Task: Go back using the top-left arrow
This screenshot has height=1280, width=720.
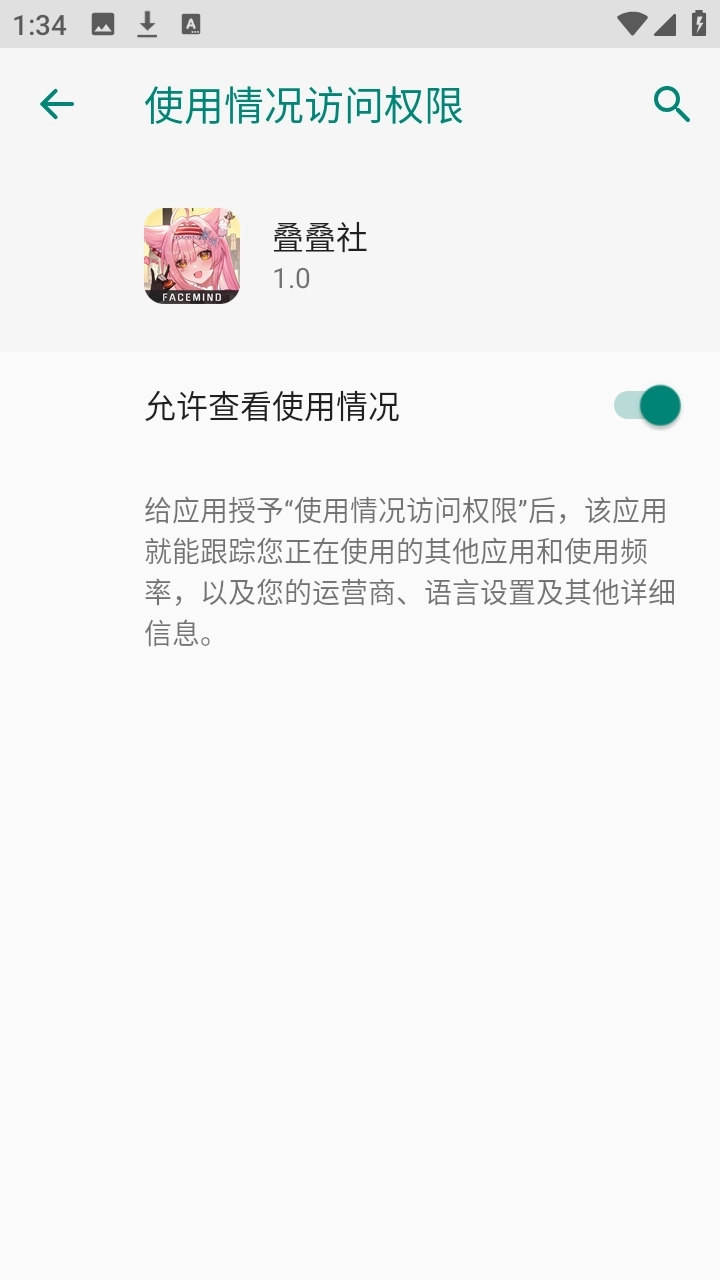Action: tap(57, 104)
